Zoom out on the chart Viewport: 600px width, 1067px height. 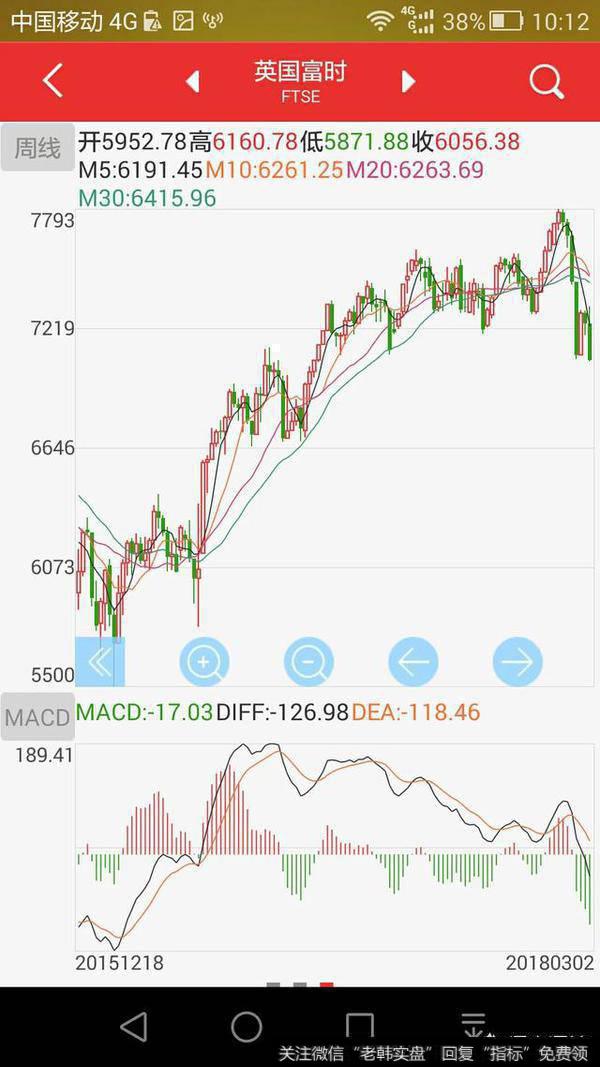308,661
